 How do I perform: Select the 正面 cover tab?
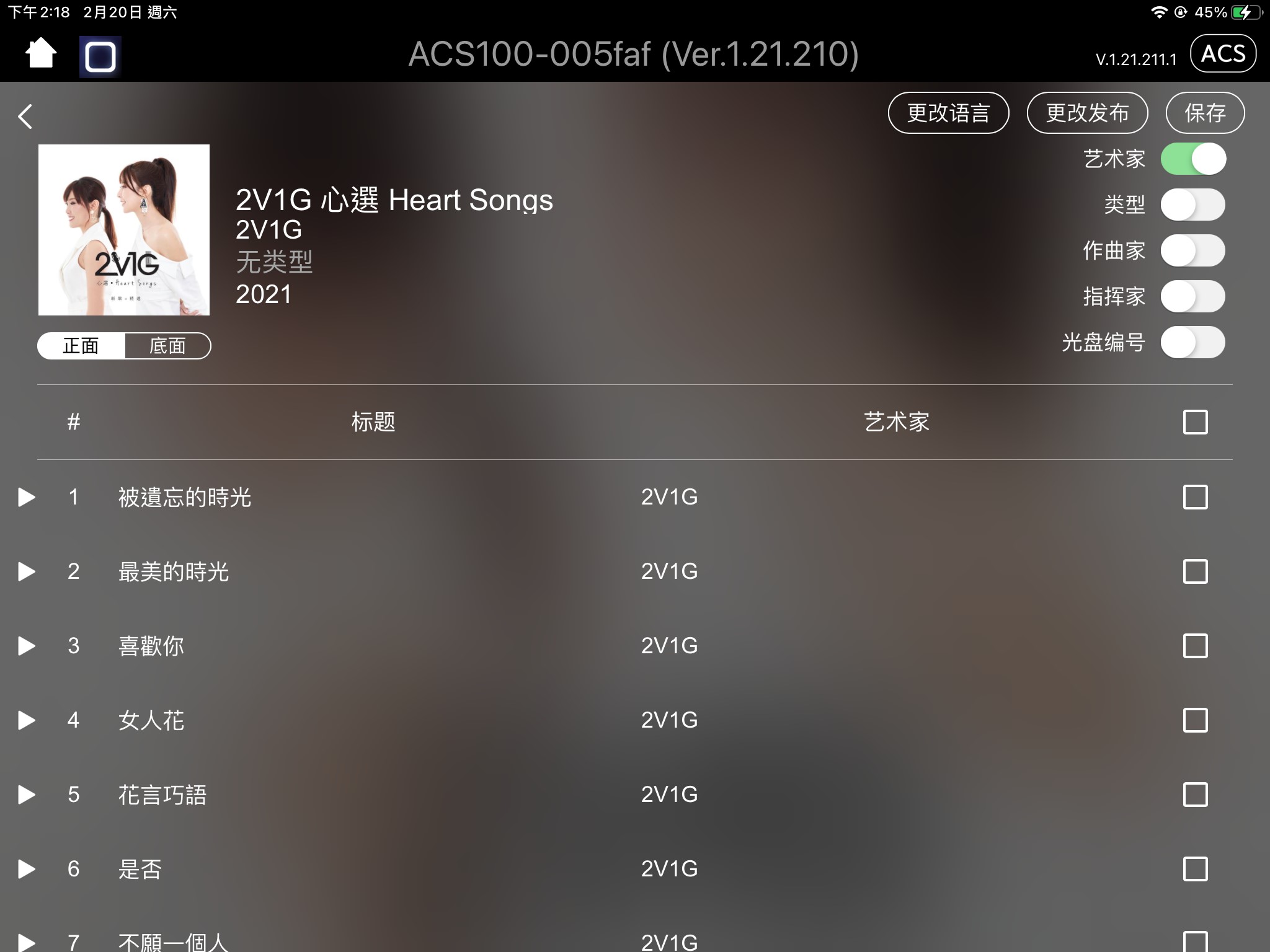[x=81, y=346]
